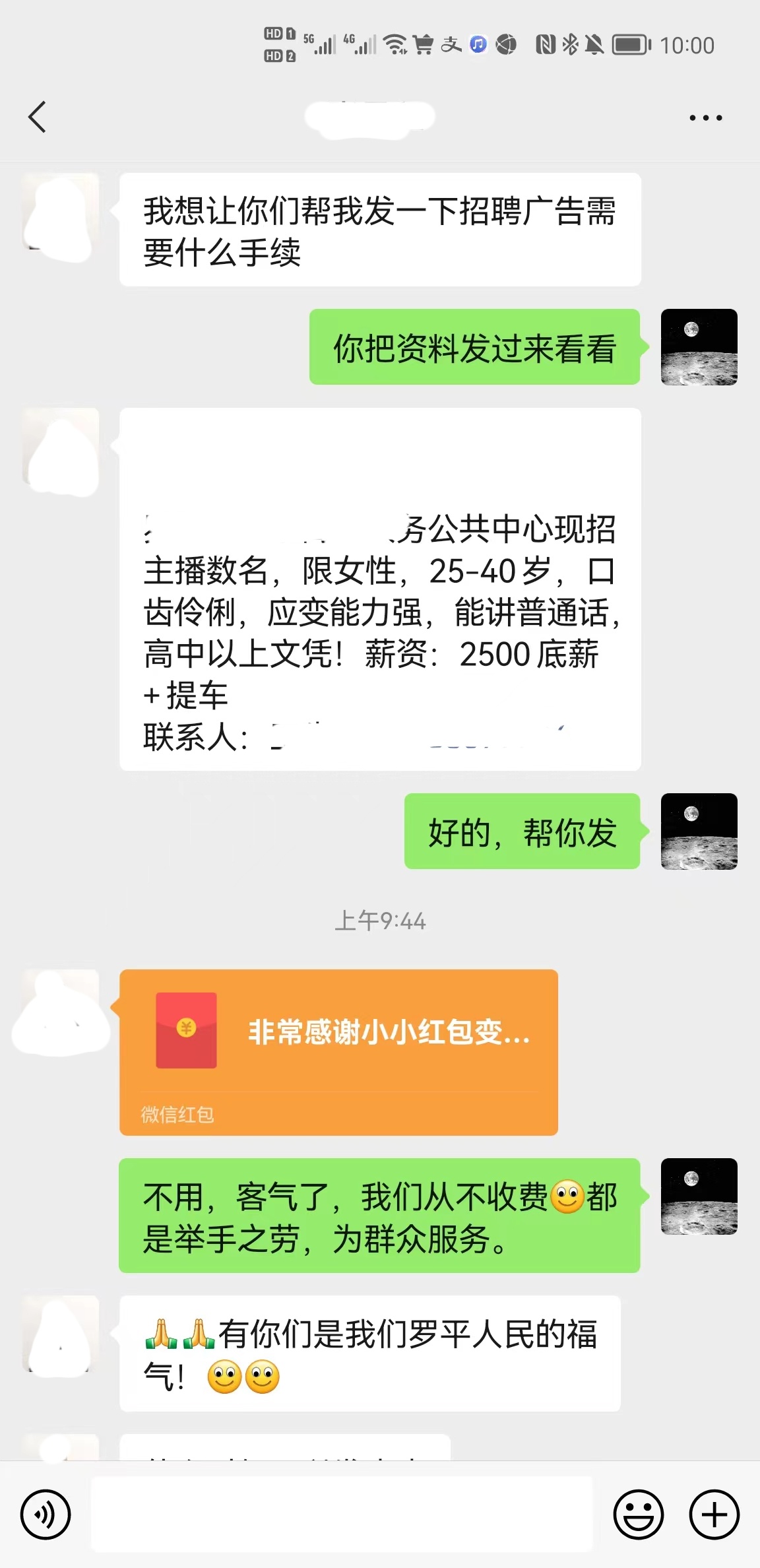The width and height of the screenshot is (760, 1568).
Task: Open the voice input icon
Action: 45,1515
